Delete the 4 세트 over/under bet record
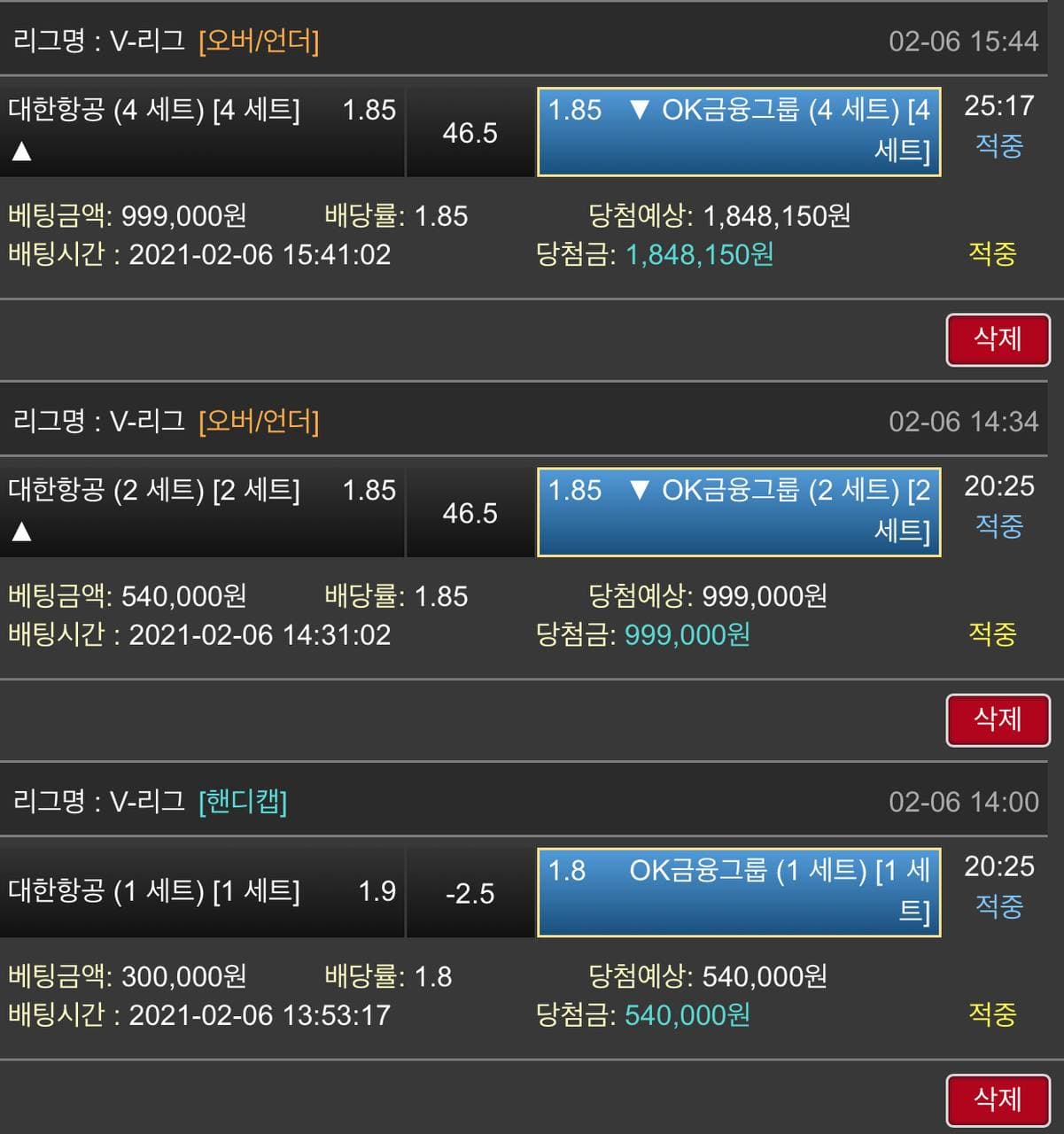 tap(998, 339)
